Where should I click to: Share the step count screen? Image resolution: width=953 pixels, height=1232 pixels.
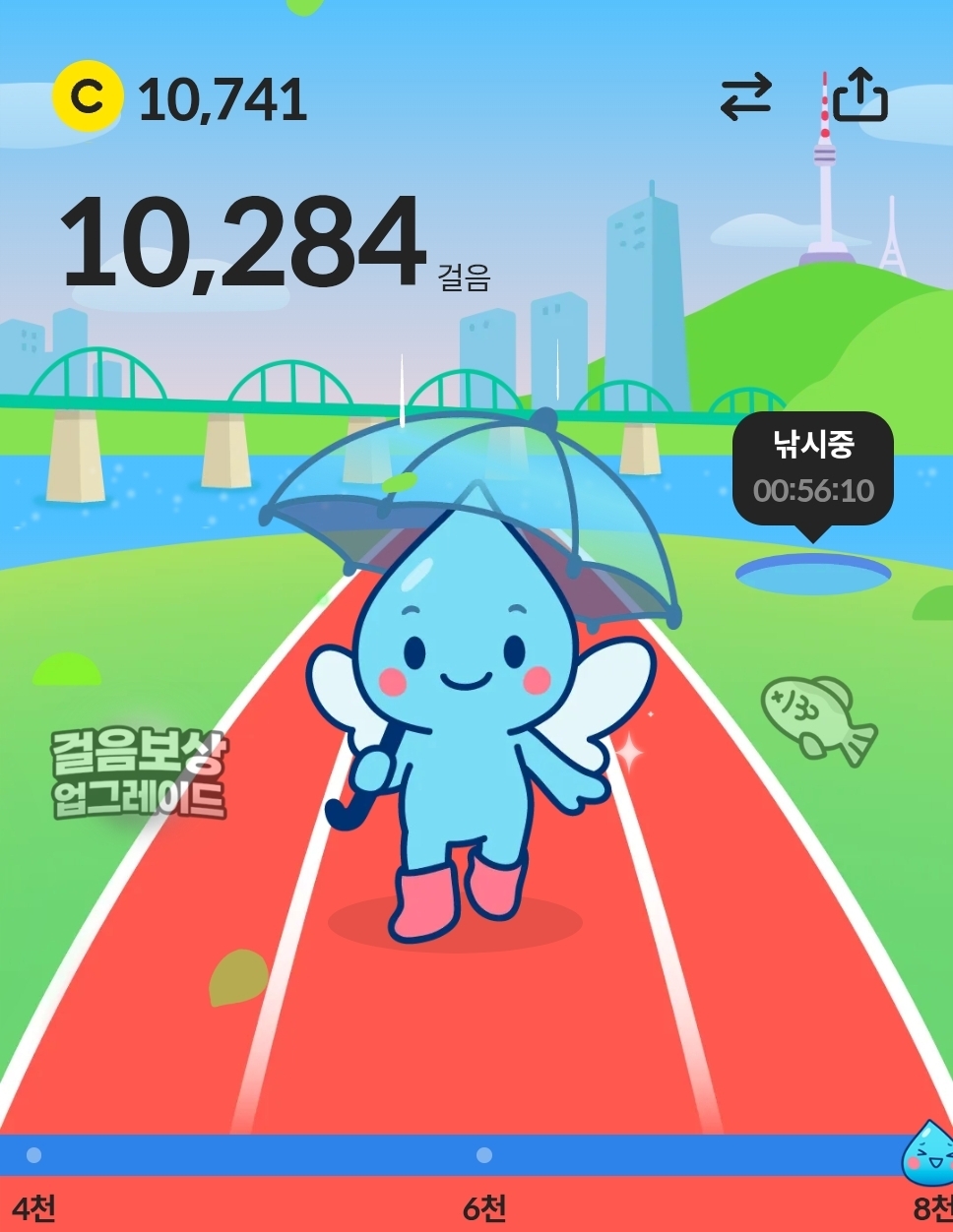pyautogui.click(x=859, y=96)
